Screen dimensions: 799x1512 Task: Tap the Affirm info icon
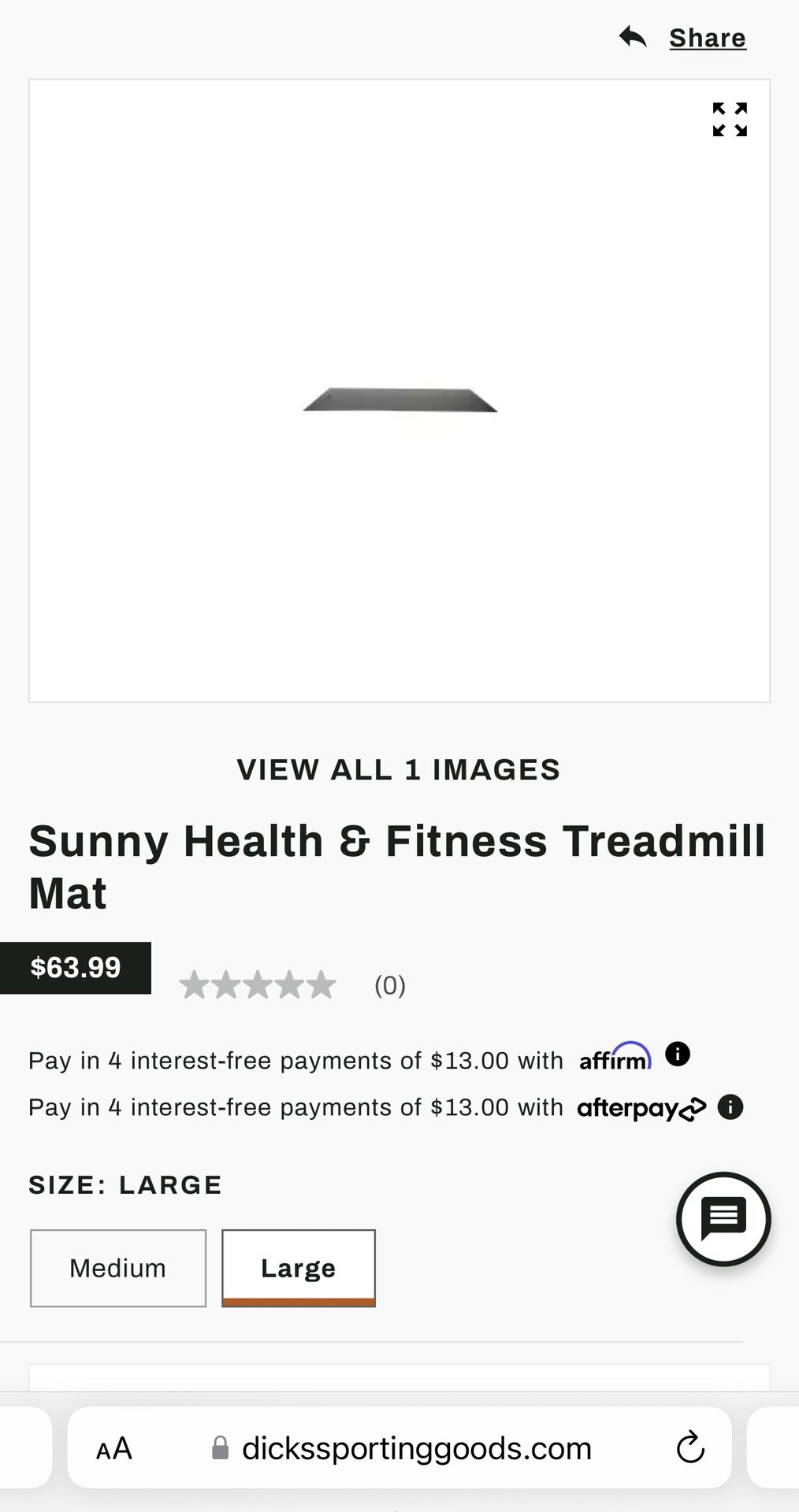[x=678, y=1054]
